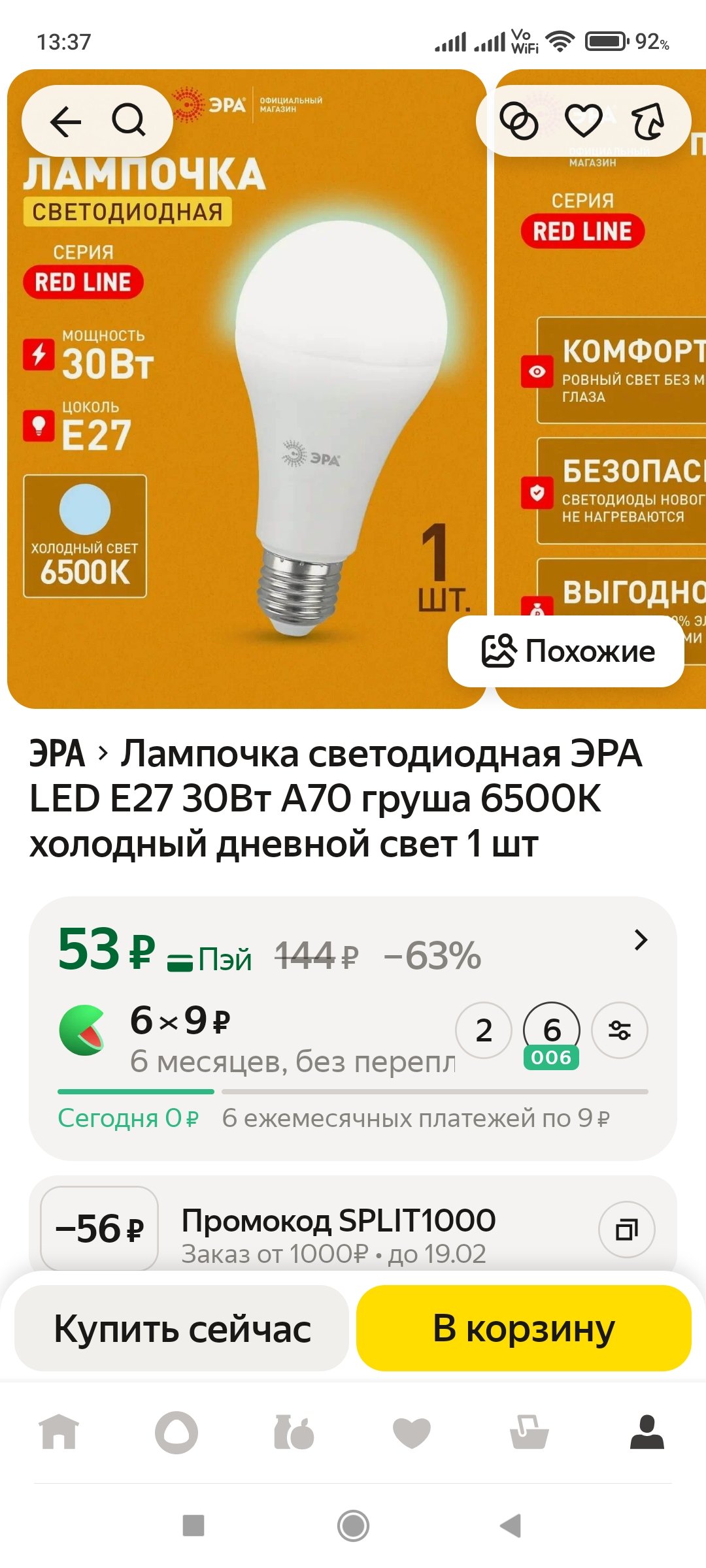The height and width of the screenshot is (1568, 706).
Task: Open the Alice assistant tab
Action: coord(176,1432)
